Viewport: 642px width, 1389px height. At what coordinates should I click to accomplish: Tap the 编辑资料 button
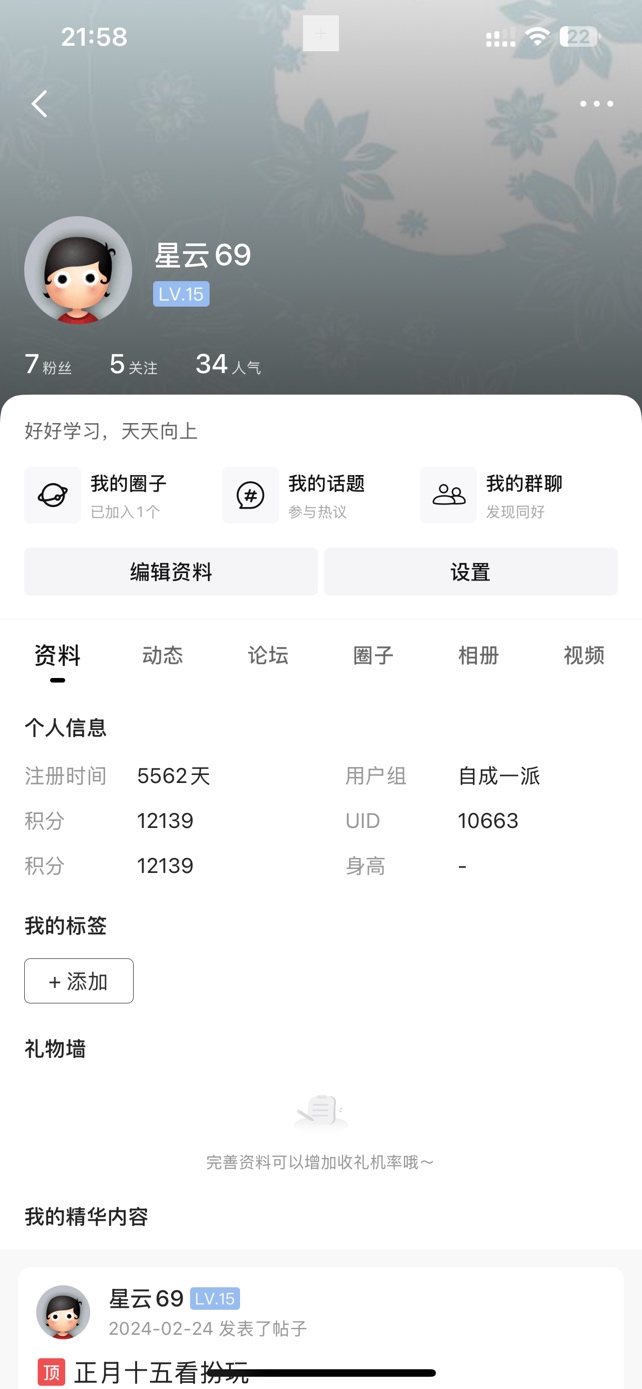coord(171,572)
